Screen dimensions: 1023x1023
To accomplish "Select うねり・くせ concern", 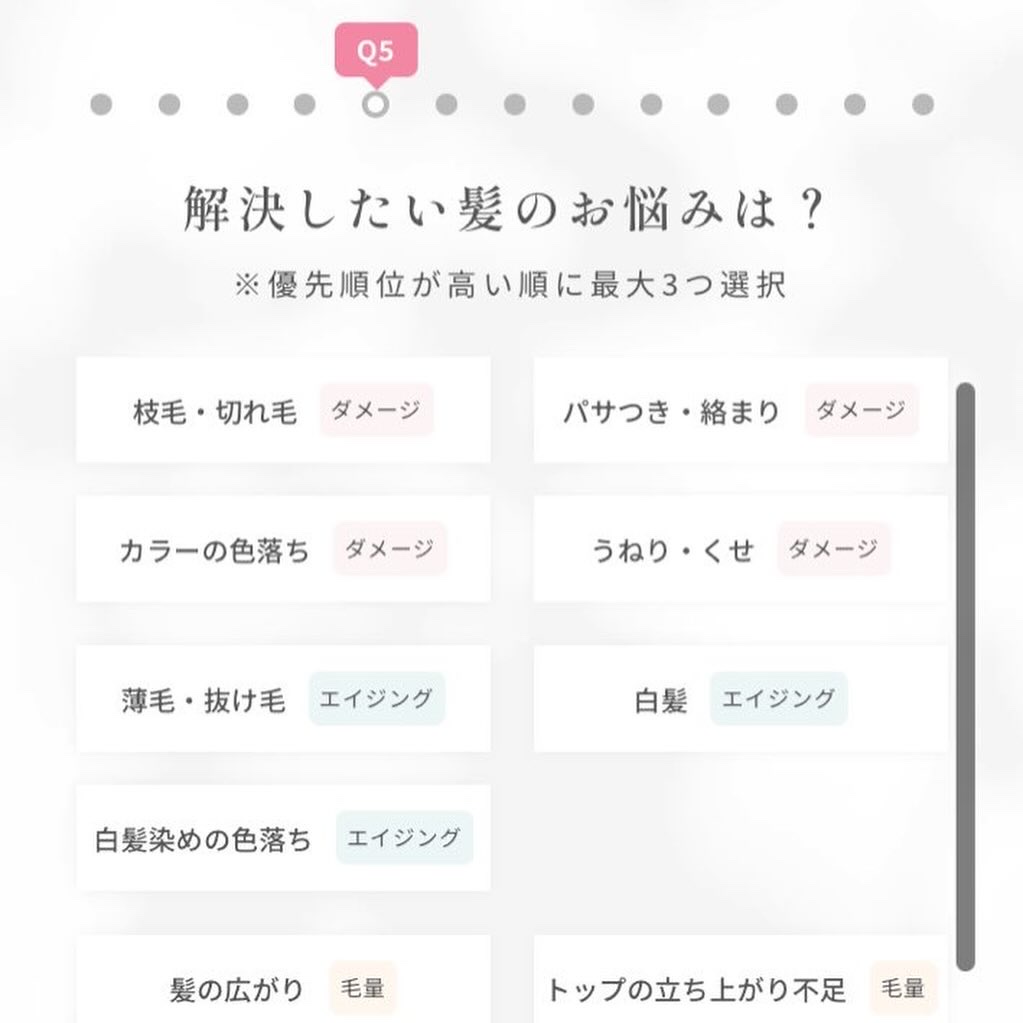I will pos(741,549).
